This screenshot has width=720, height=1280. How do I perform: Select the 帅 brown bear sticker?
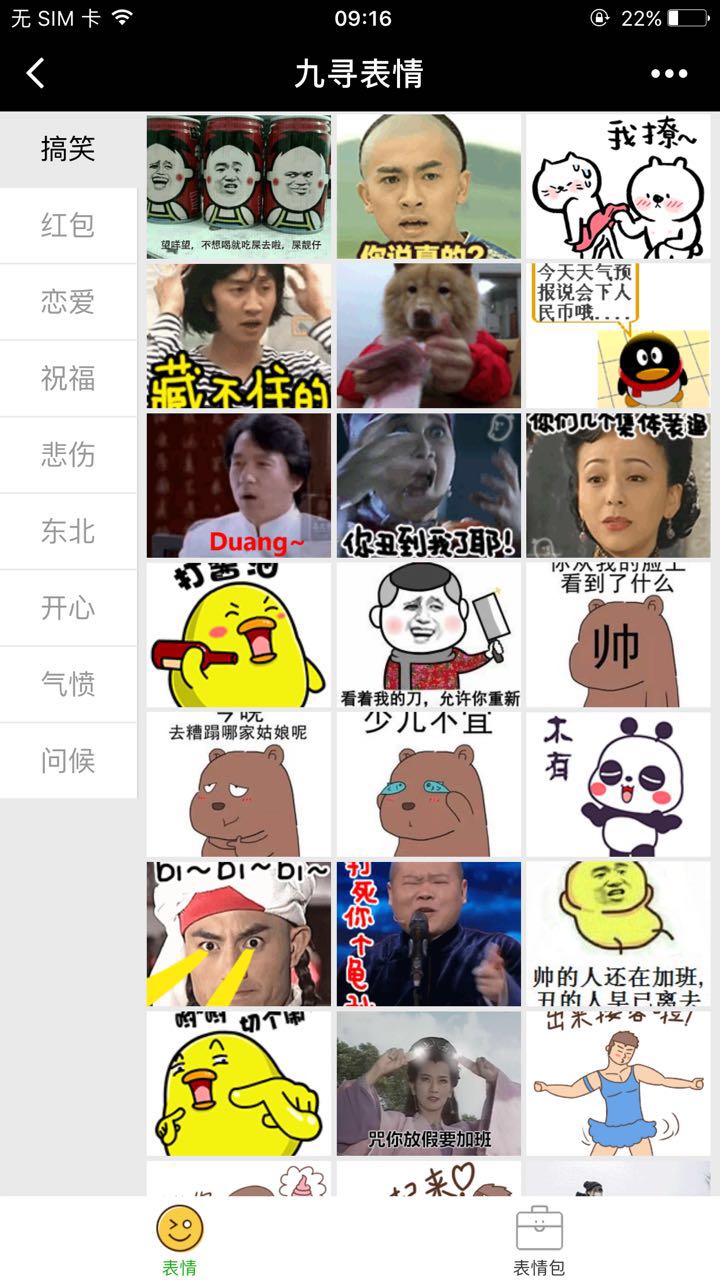(x=618, y=635)
